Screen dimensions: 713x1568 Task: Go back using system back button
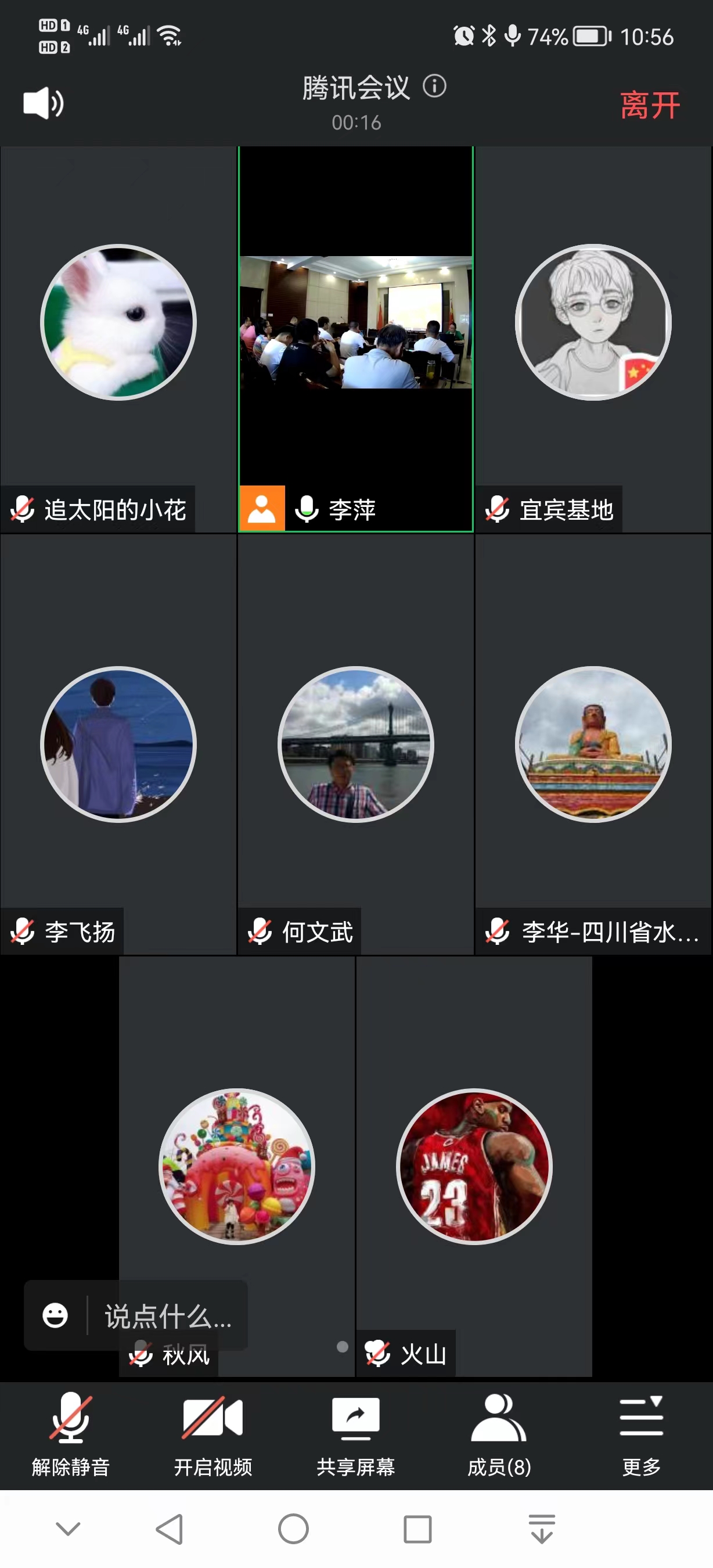pyautogui.click(x=170, y=1529)
